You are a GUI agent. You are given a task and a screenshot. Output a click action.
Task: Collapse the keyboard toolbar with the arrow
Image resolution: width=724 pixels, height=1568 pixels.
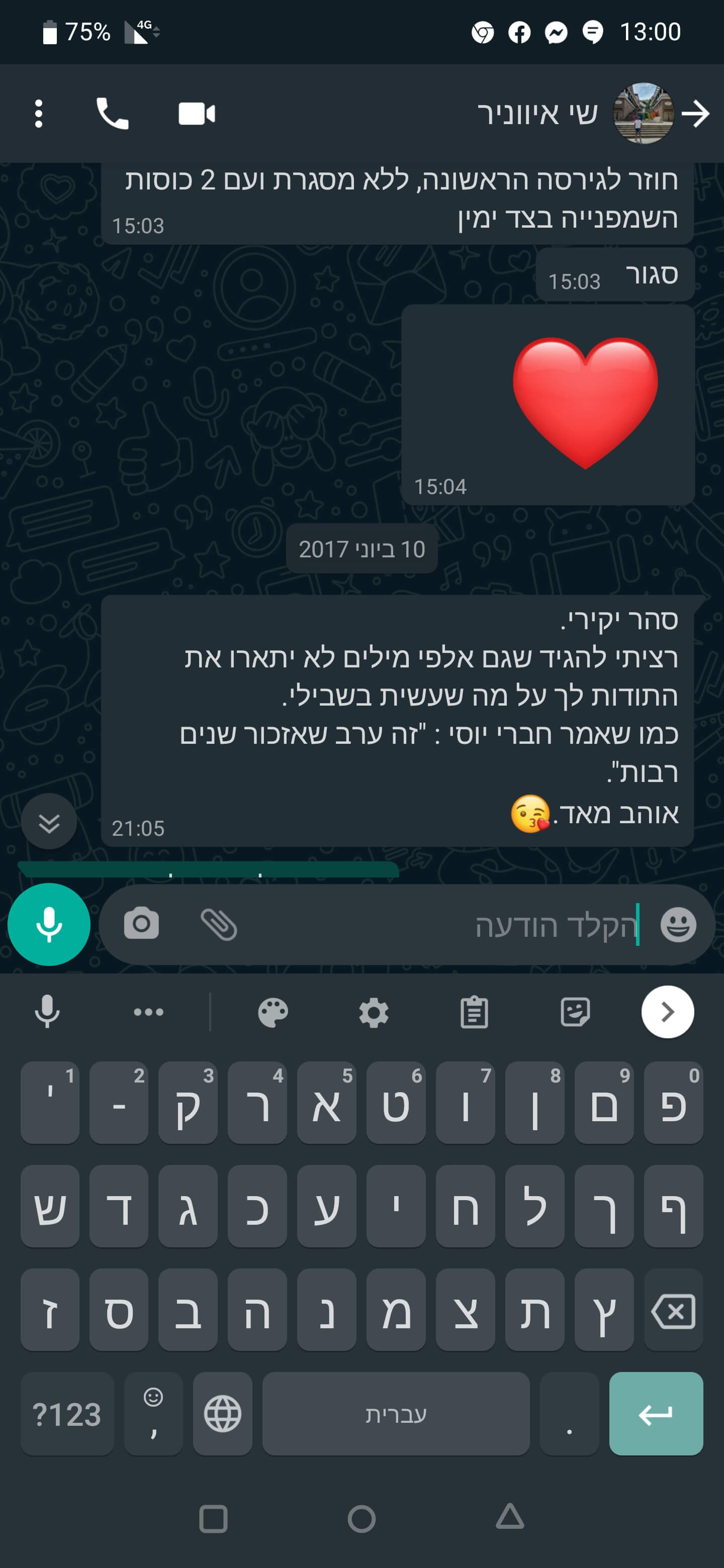click(x=667, y=1012)
